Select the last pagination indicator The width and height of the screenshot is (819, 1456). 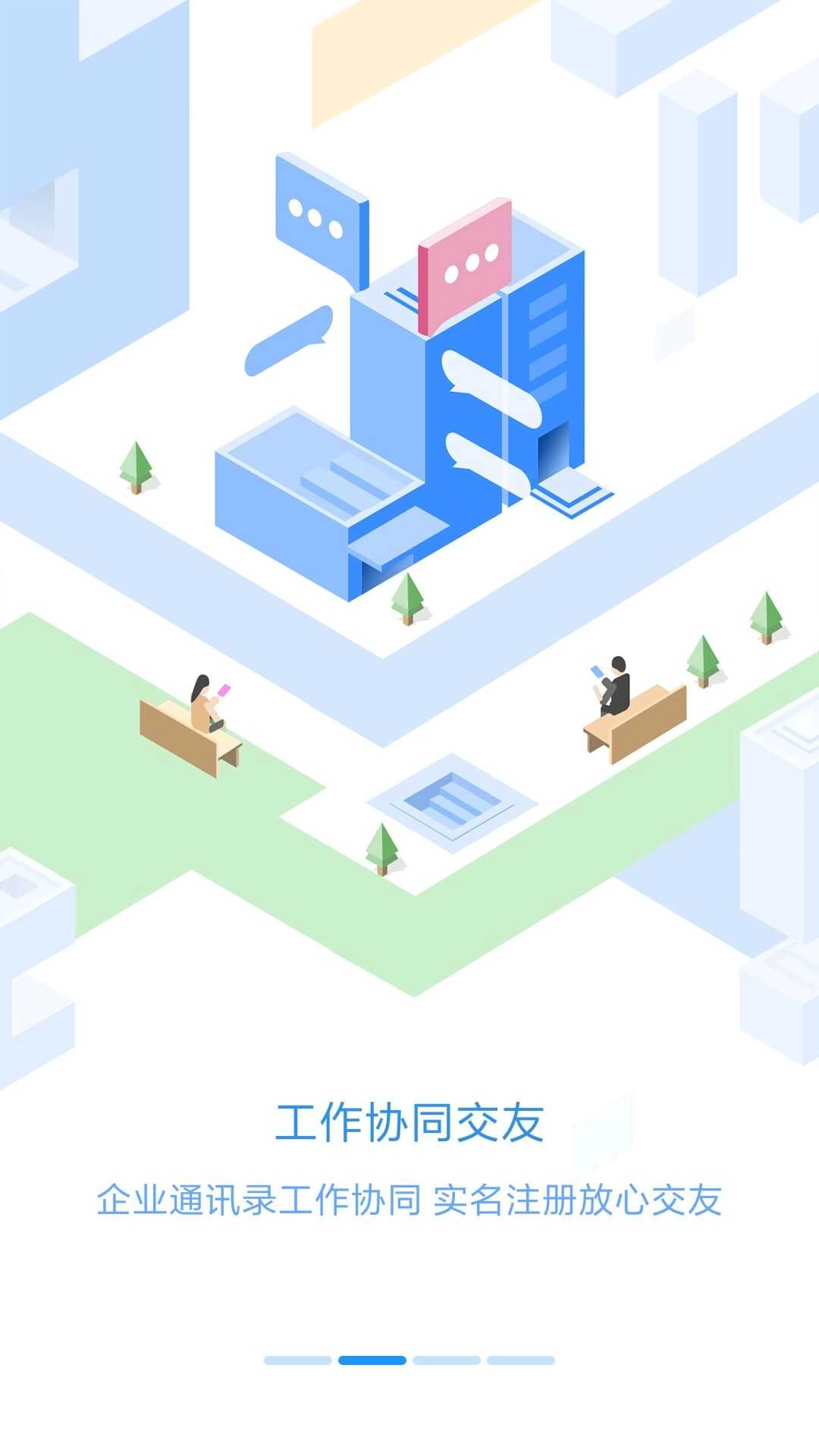tap(522, 1360)
